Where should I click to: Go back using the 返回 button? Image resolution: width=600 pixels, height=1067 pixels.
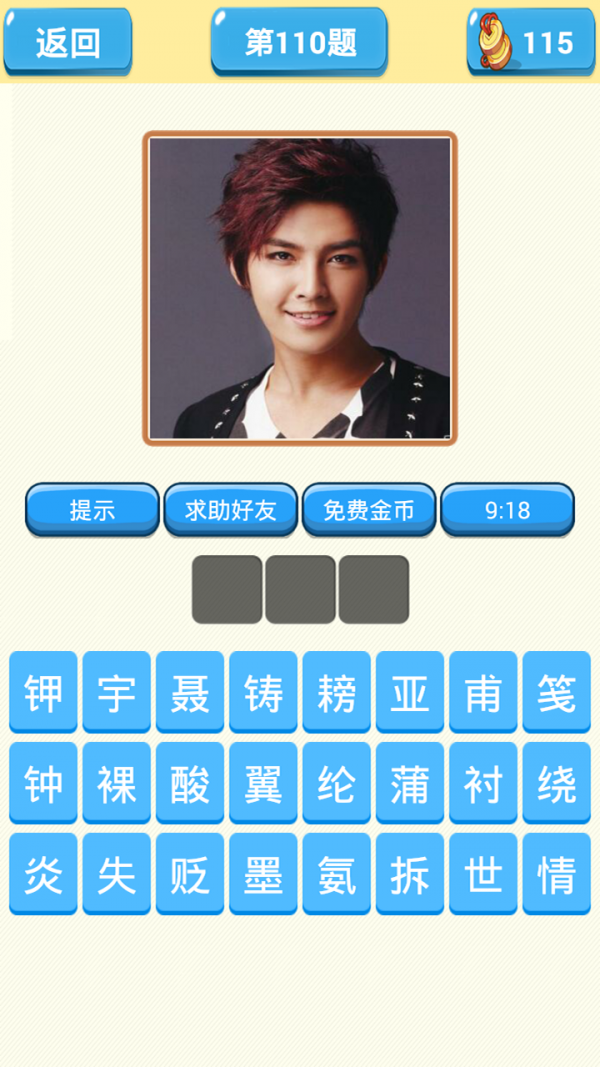[x=67, y=42]
